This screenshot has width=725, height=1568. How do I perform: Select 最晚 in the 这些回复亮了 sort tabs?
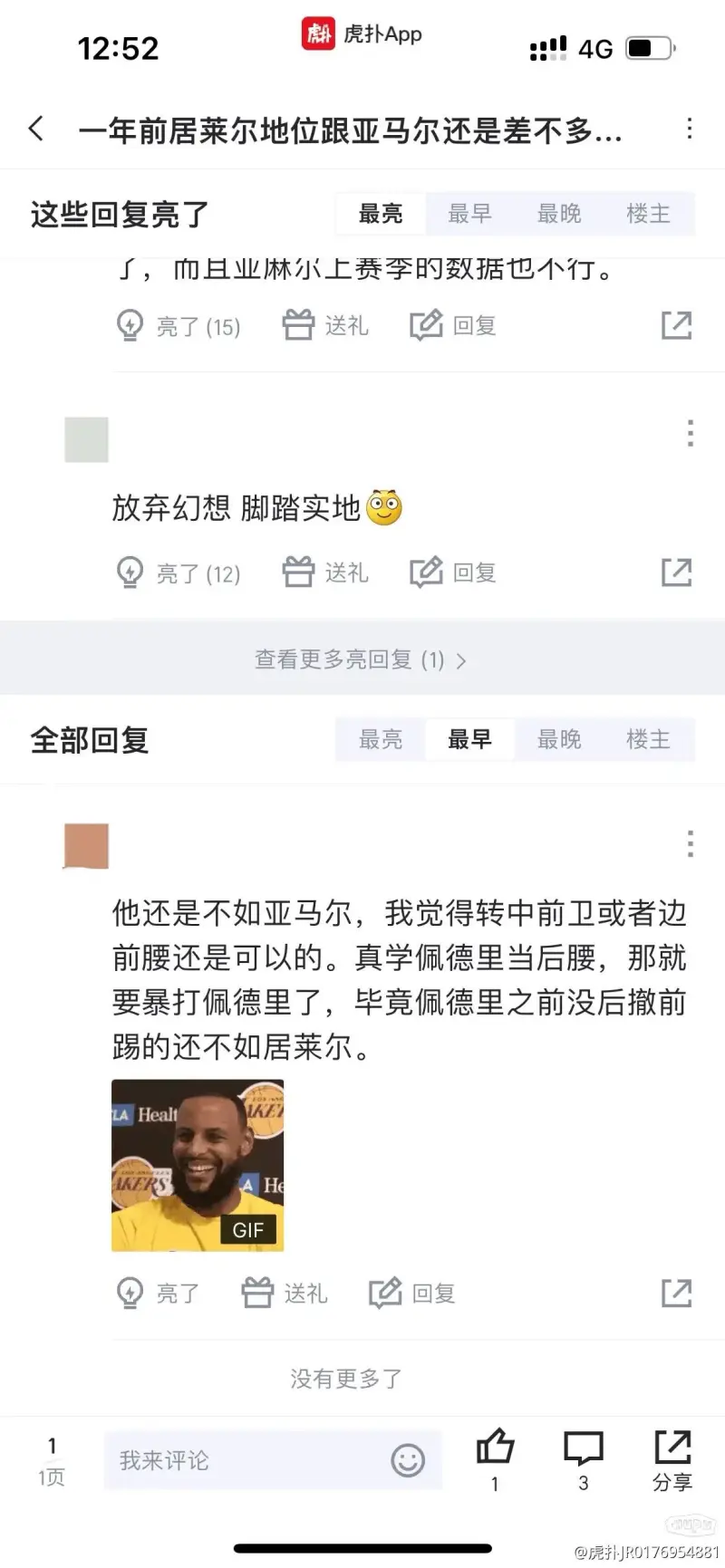pyautogui.click(x=559, y=214)
